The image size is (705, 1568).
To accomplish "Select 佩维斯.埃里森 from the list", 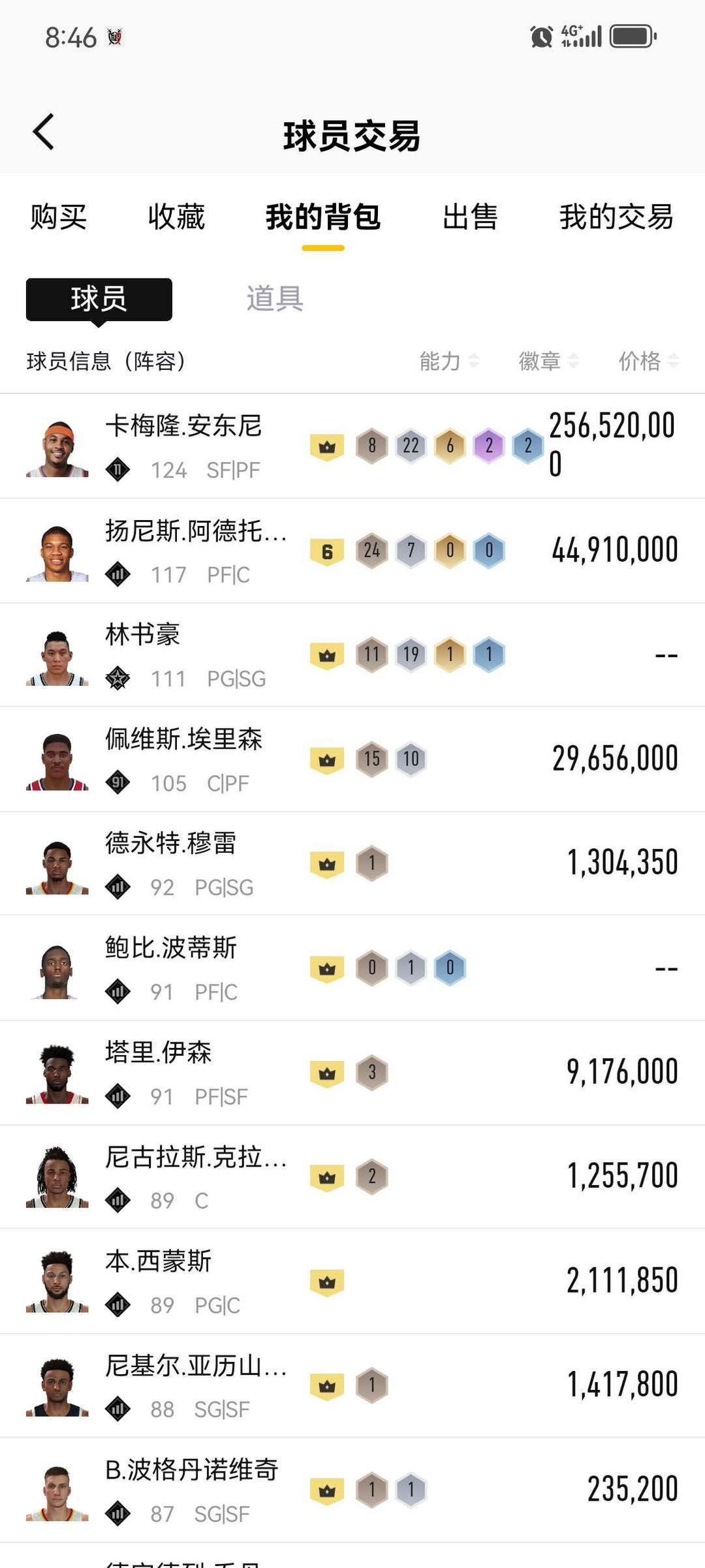I will tap(183, 759).
